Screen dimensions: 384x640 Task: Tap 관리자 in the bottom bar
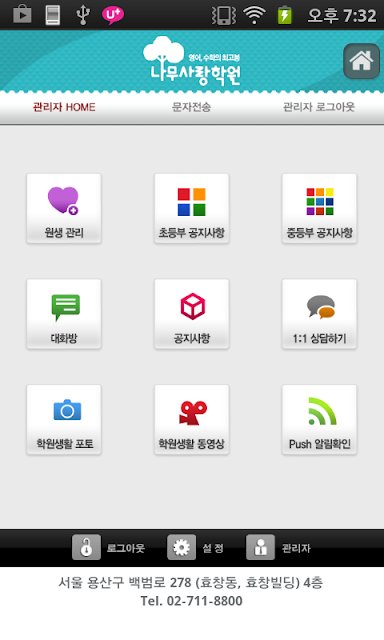pos(279,547)
